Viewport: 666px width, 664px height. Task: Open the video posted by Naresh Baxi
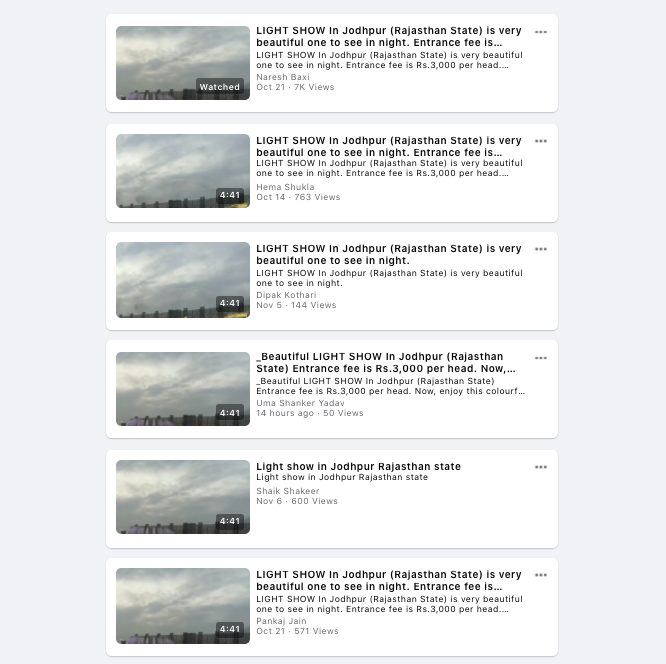point(183,62)
